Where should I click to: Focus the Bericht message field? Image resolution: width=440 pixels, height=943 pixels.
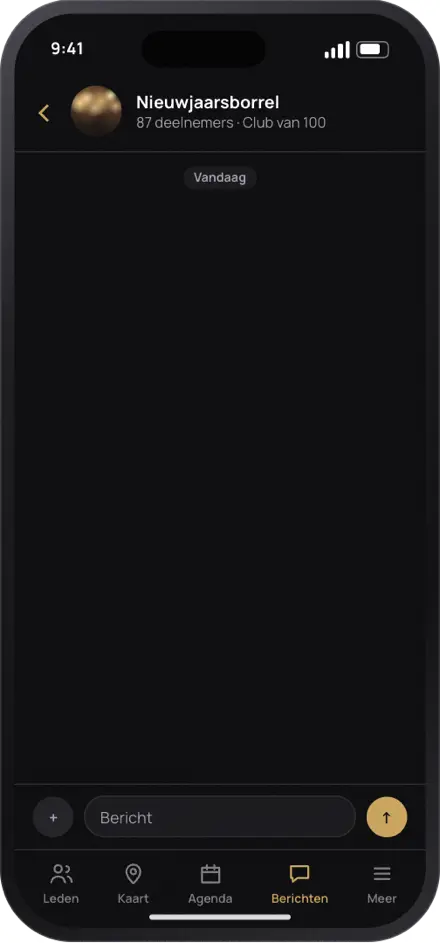click(220, 817)
